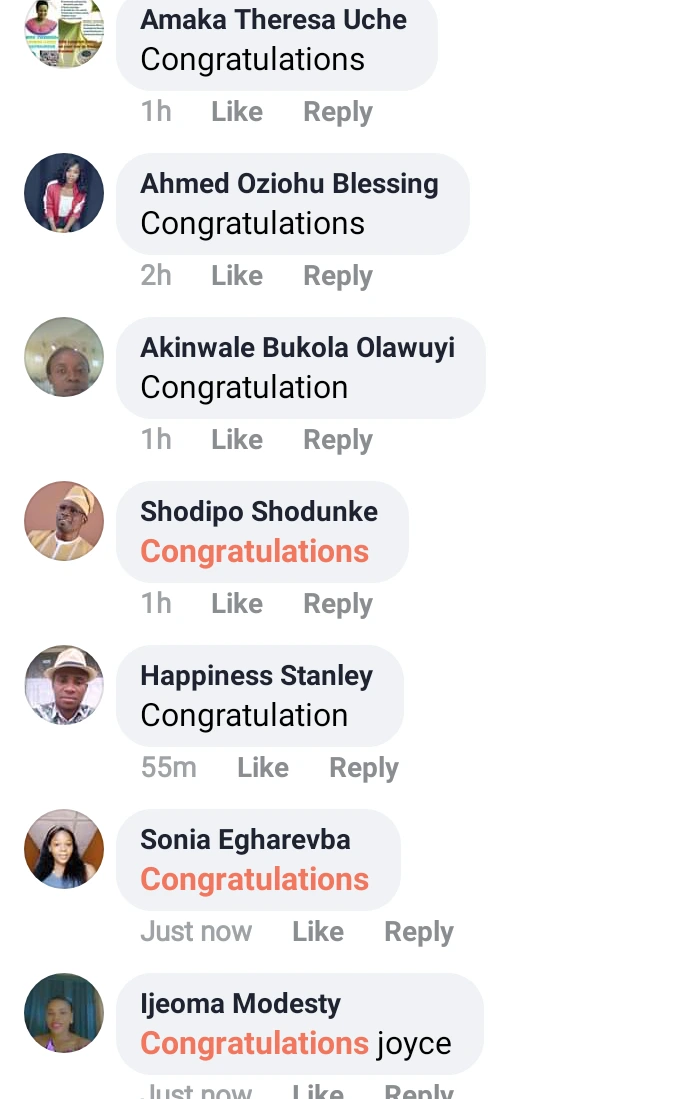Like Akinwale Bukola Olawuyi's comment
Image resolution: width=696 pixels, height=1099 pixels.
pyautogui.click(x=237, y=440)
